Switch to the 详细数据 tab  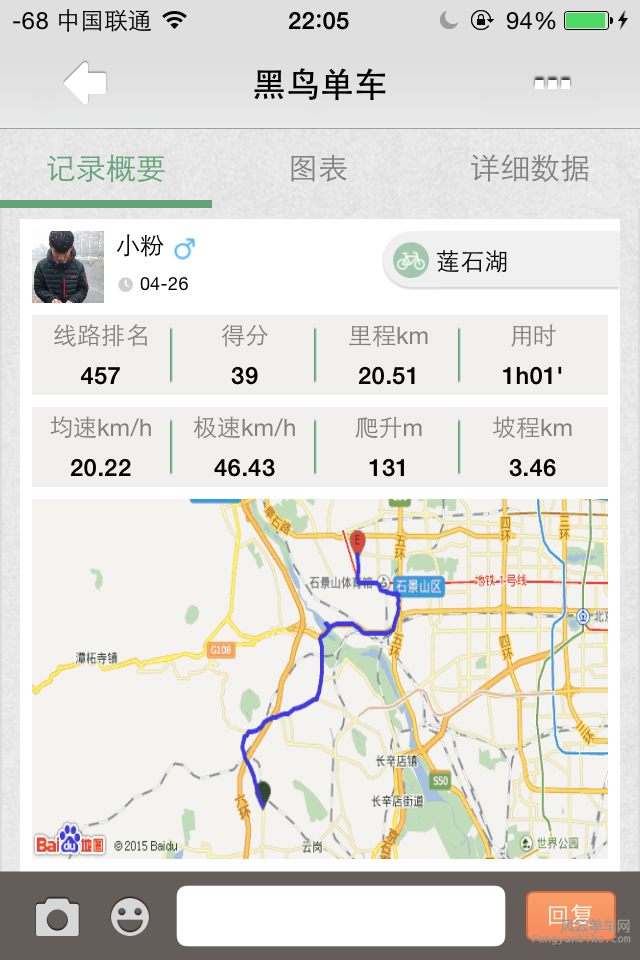coord(530,169)
